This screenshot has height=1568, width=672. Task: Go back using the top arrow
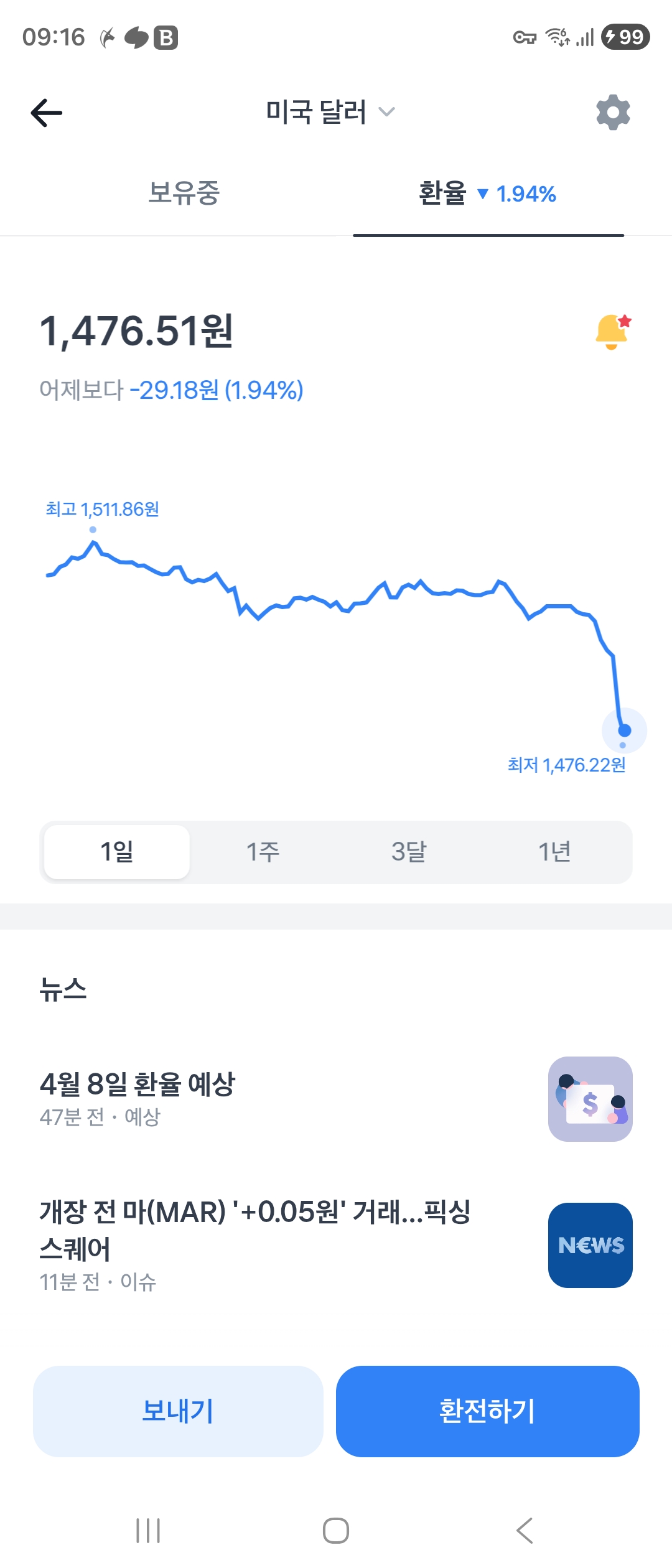47,113
